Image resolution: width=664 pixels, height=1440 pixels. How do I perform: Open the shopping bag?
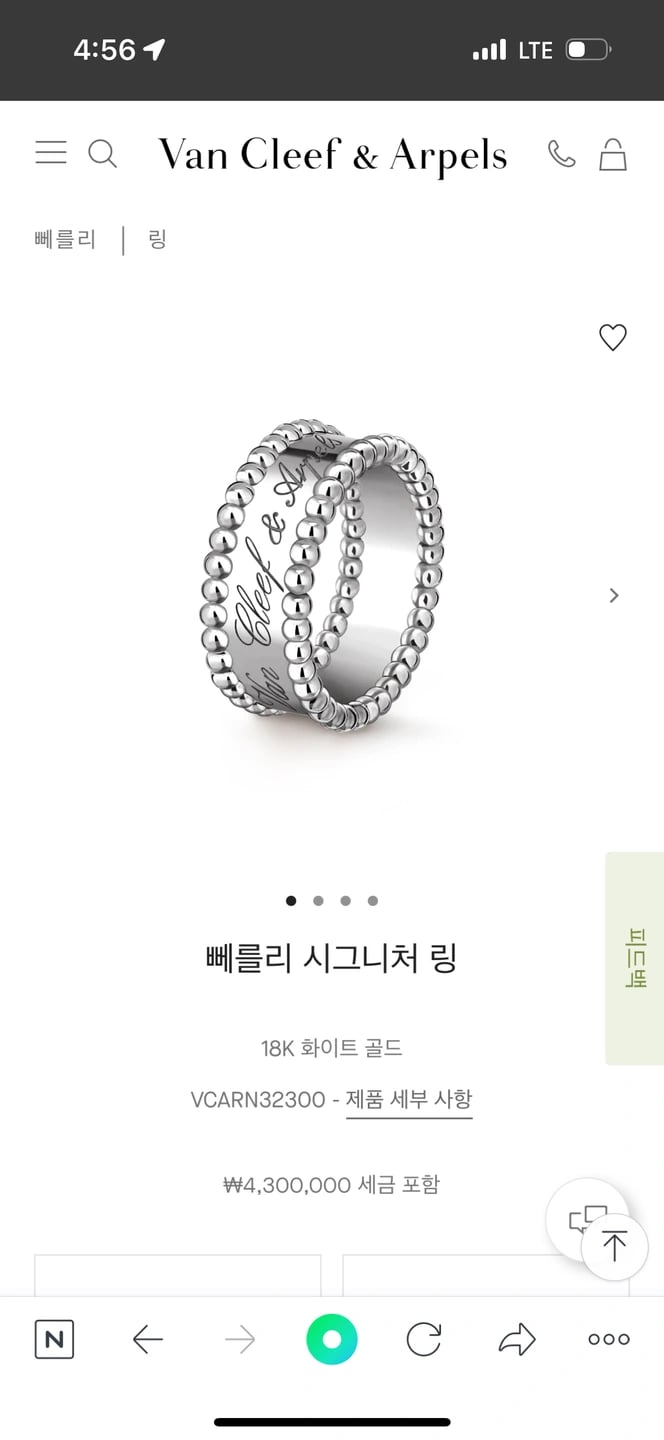pyautogui.click(x=613, y=154)
